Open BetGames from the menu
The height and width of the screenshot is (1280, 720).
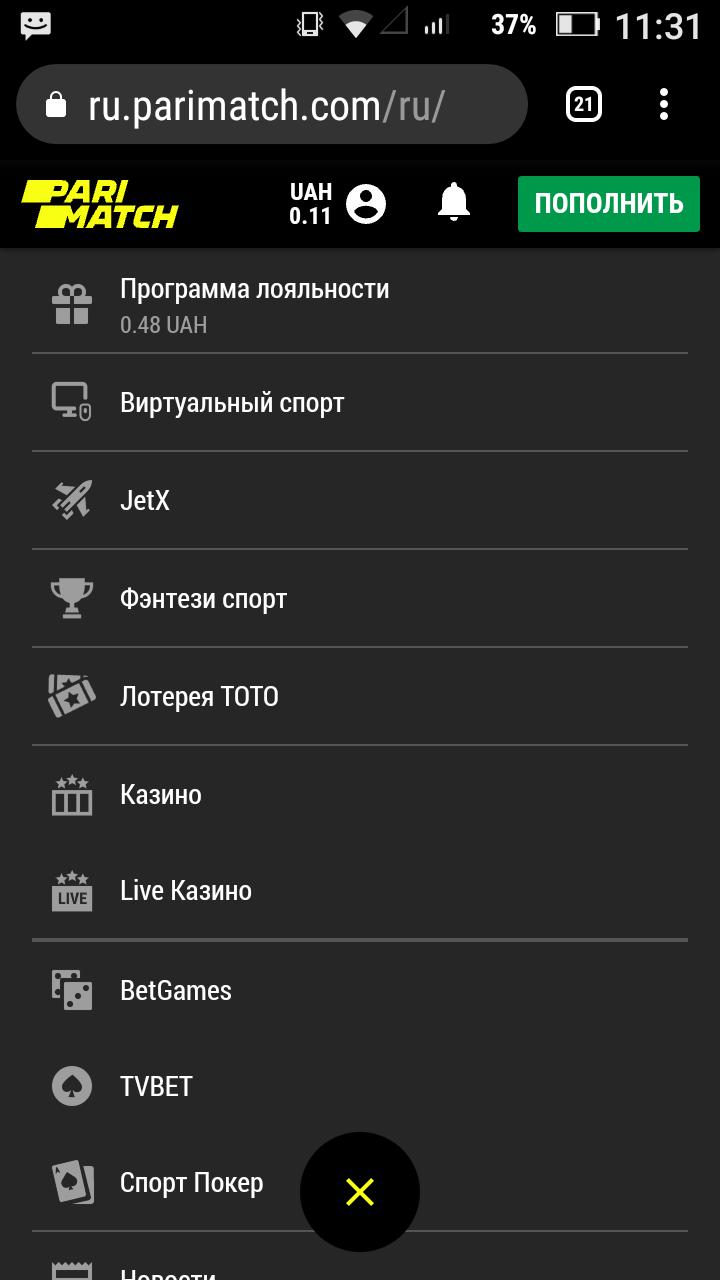[175, 991]
